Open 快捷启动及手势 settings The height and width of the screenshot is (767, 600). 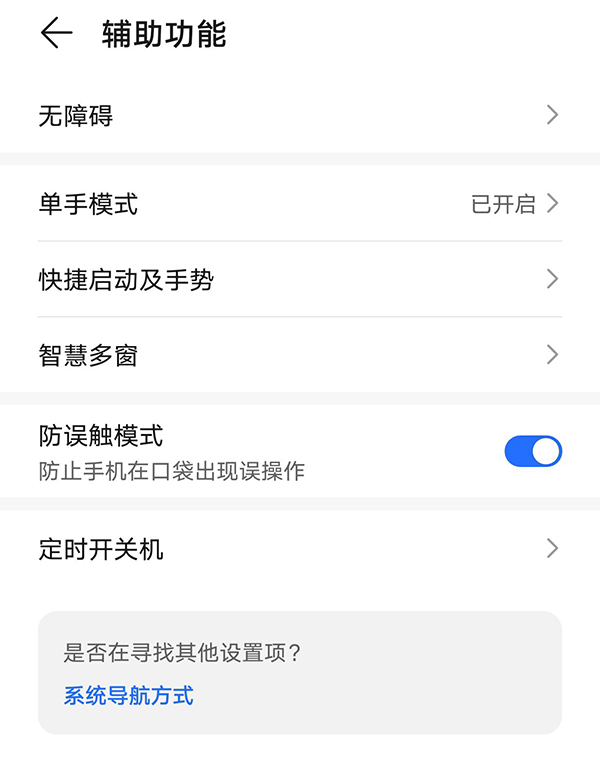point(300,280)
